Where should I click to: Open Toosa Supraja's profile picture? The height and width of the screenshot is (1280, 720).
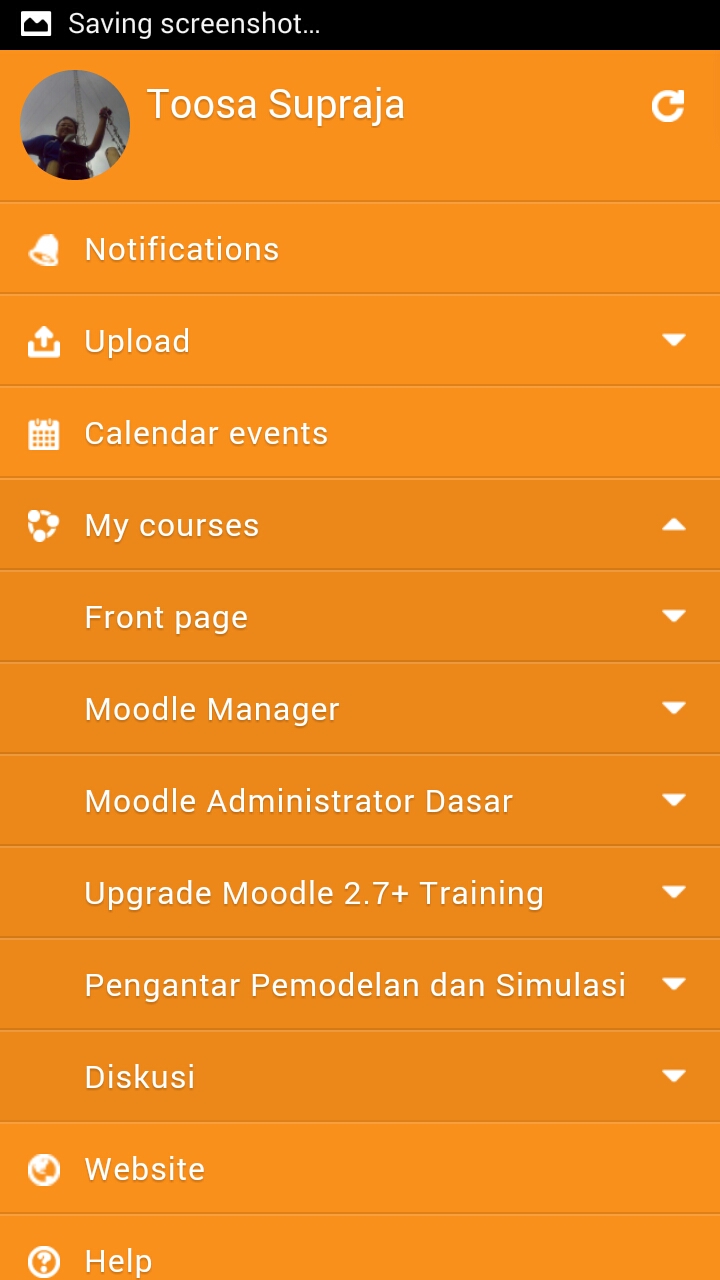point(75,125)
